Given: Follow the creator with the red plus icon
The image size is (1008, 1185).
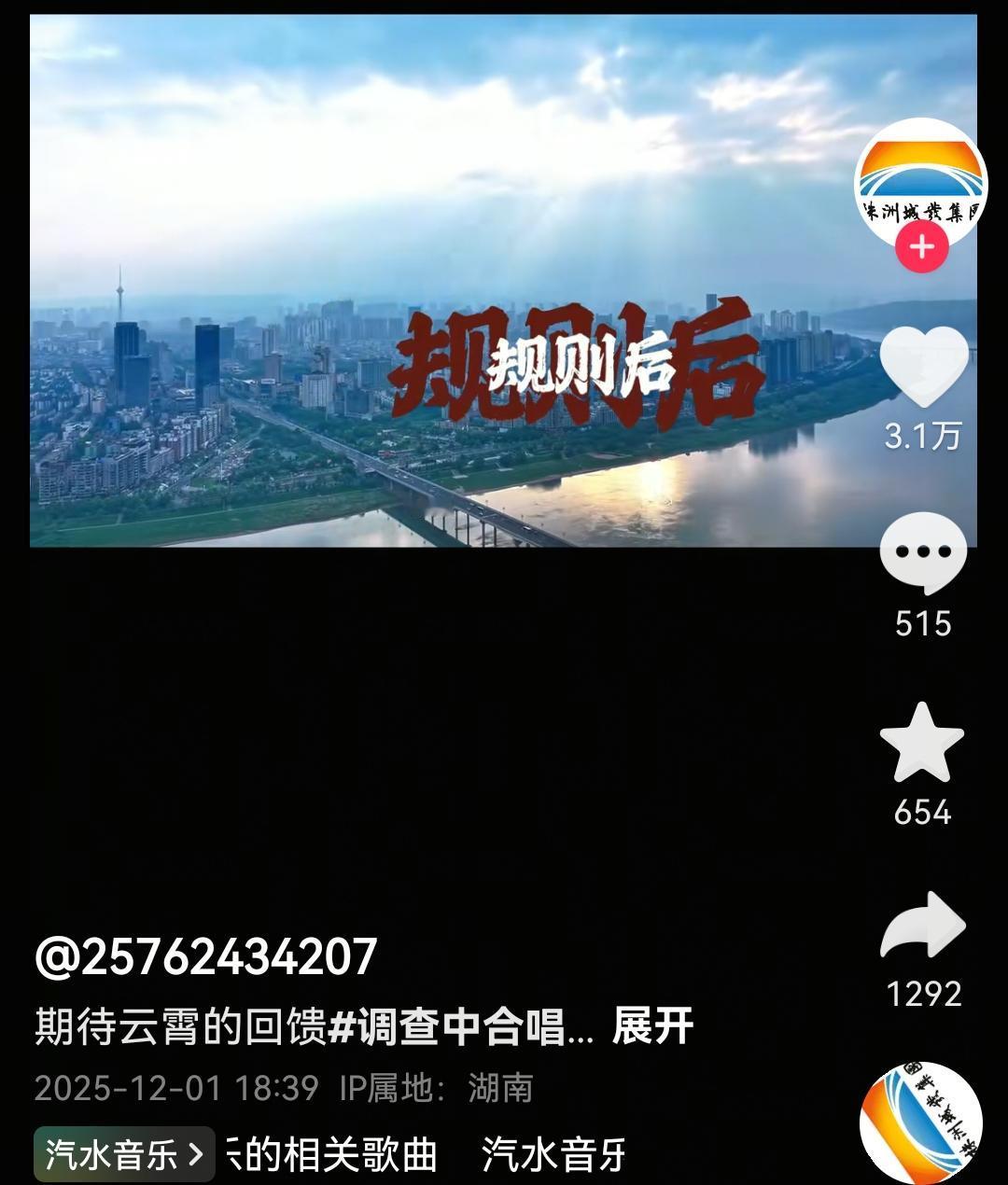Looking at the screenshot, I should tap(922, 245).
